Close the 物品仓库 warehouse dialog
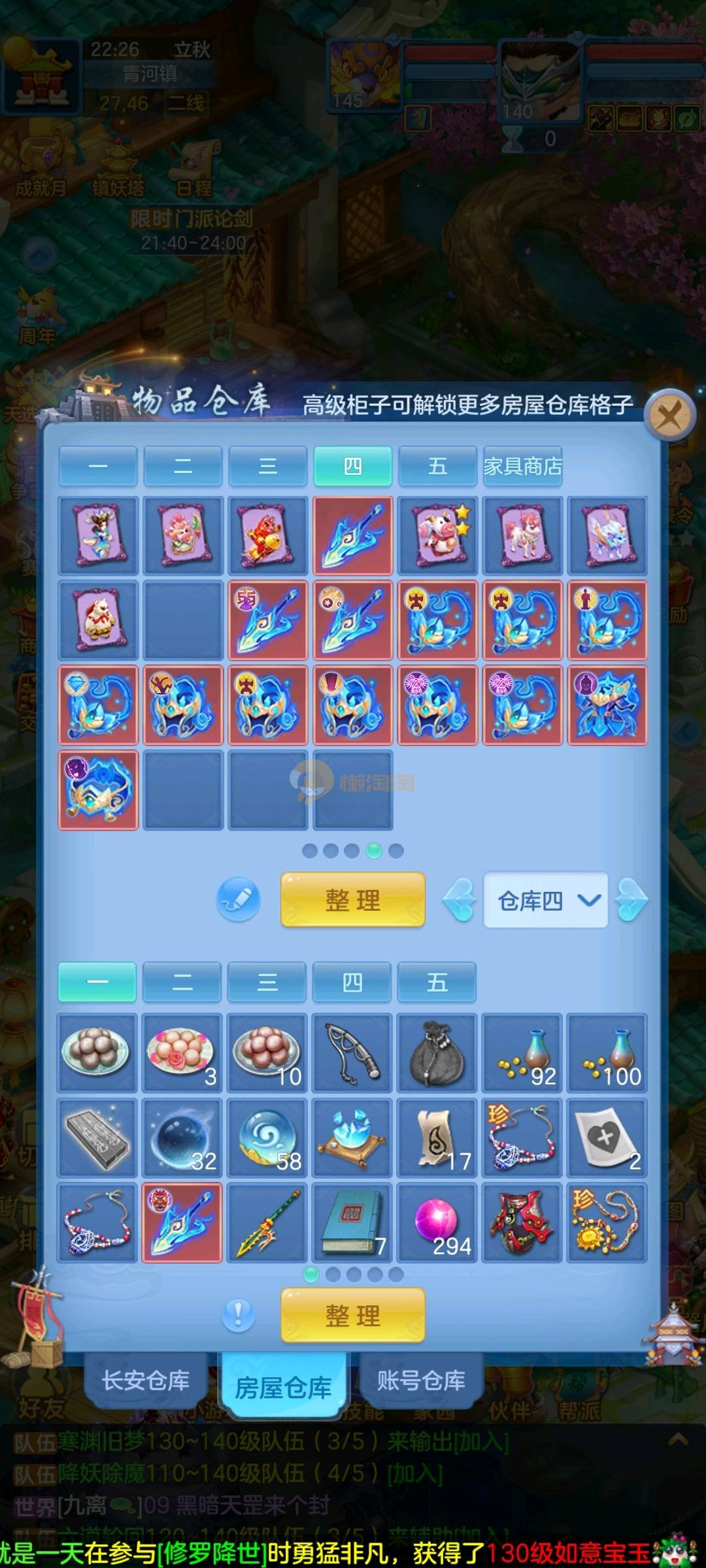This screenshot has height=1568, width=706. [x=669, y=414]
